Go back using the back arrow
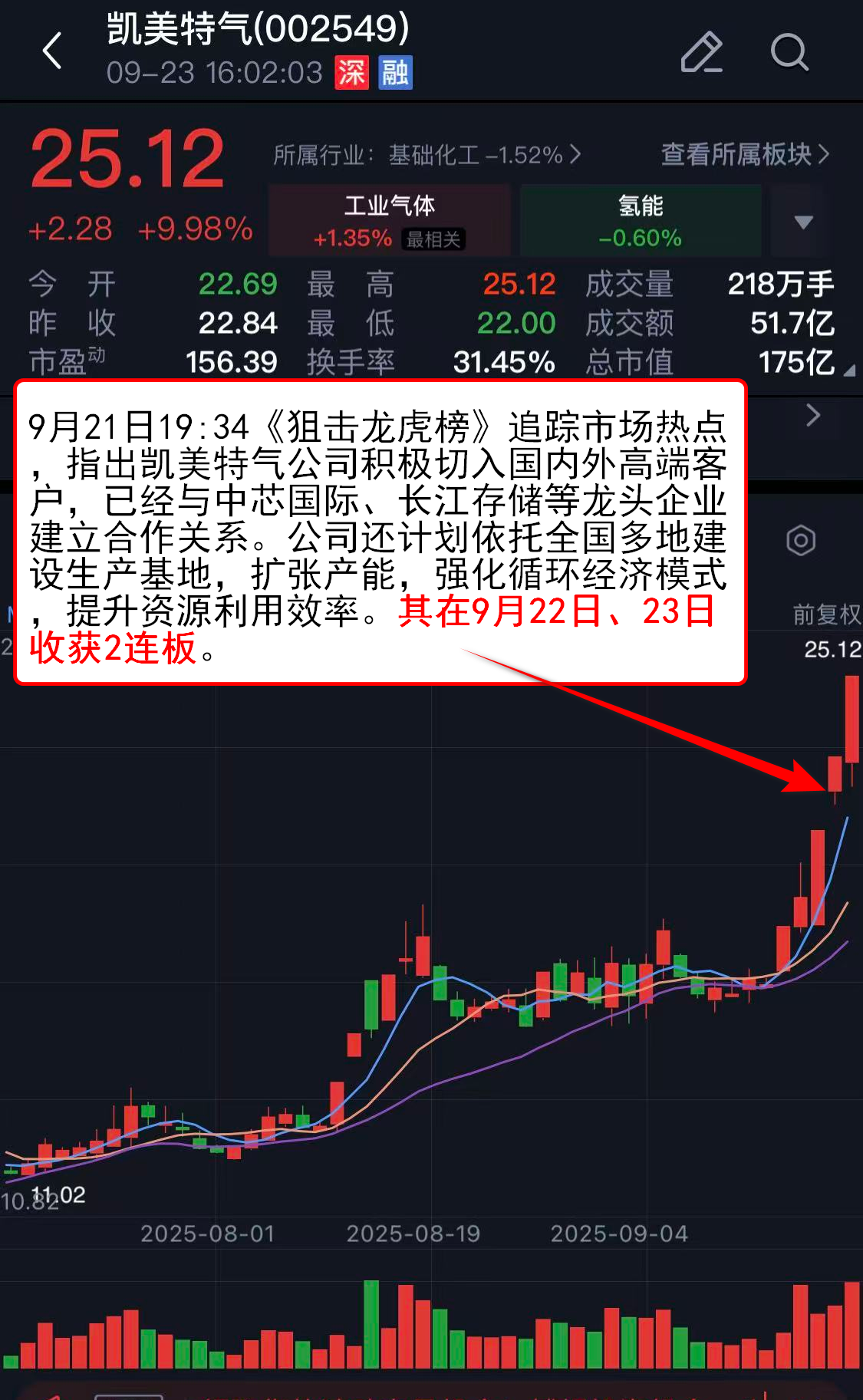 [x=52, y=51]
